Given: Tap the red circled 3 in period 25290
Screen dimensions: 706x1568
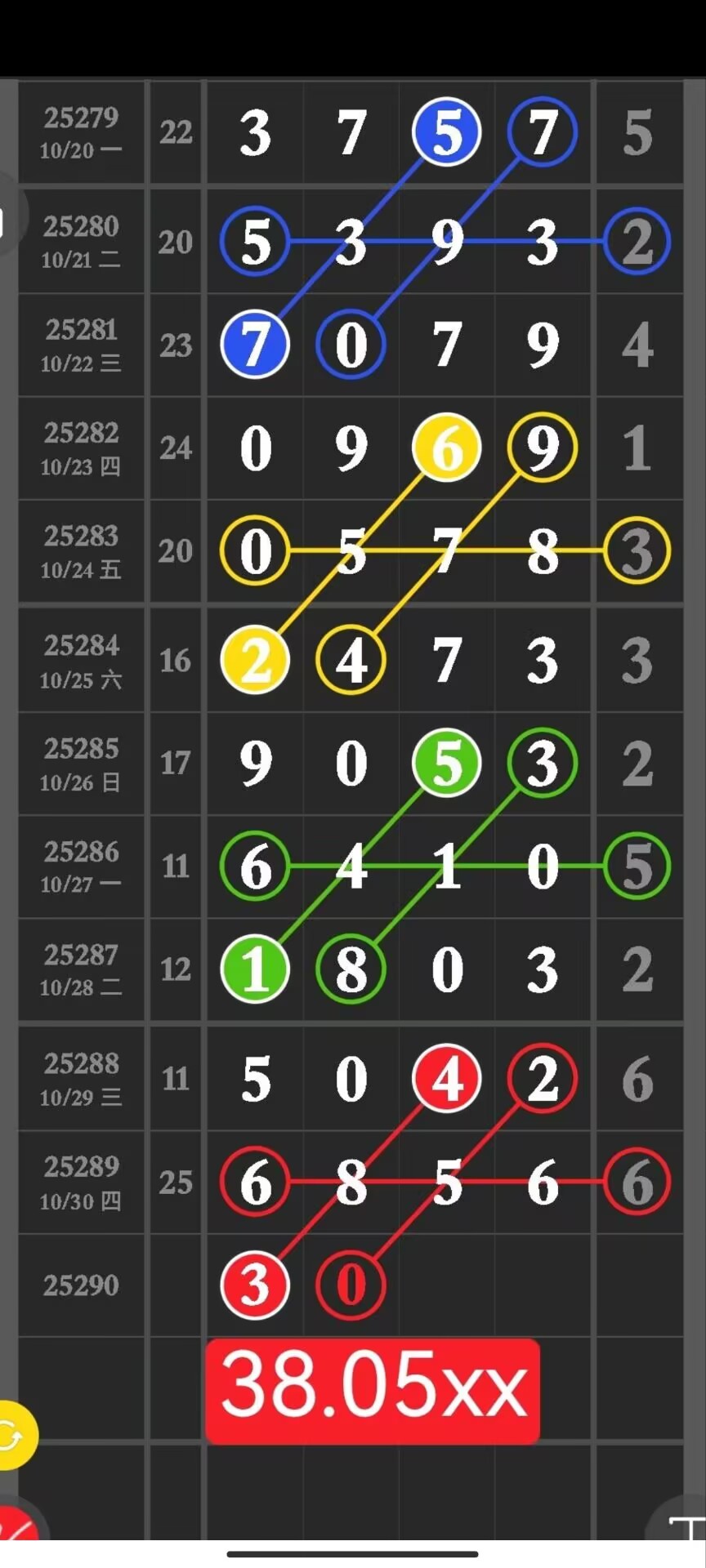Looking at the screenshot, I should (x=254, y=1285).
